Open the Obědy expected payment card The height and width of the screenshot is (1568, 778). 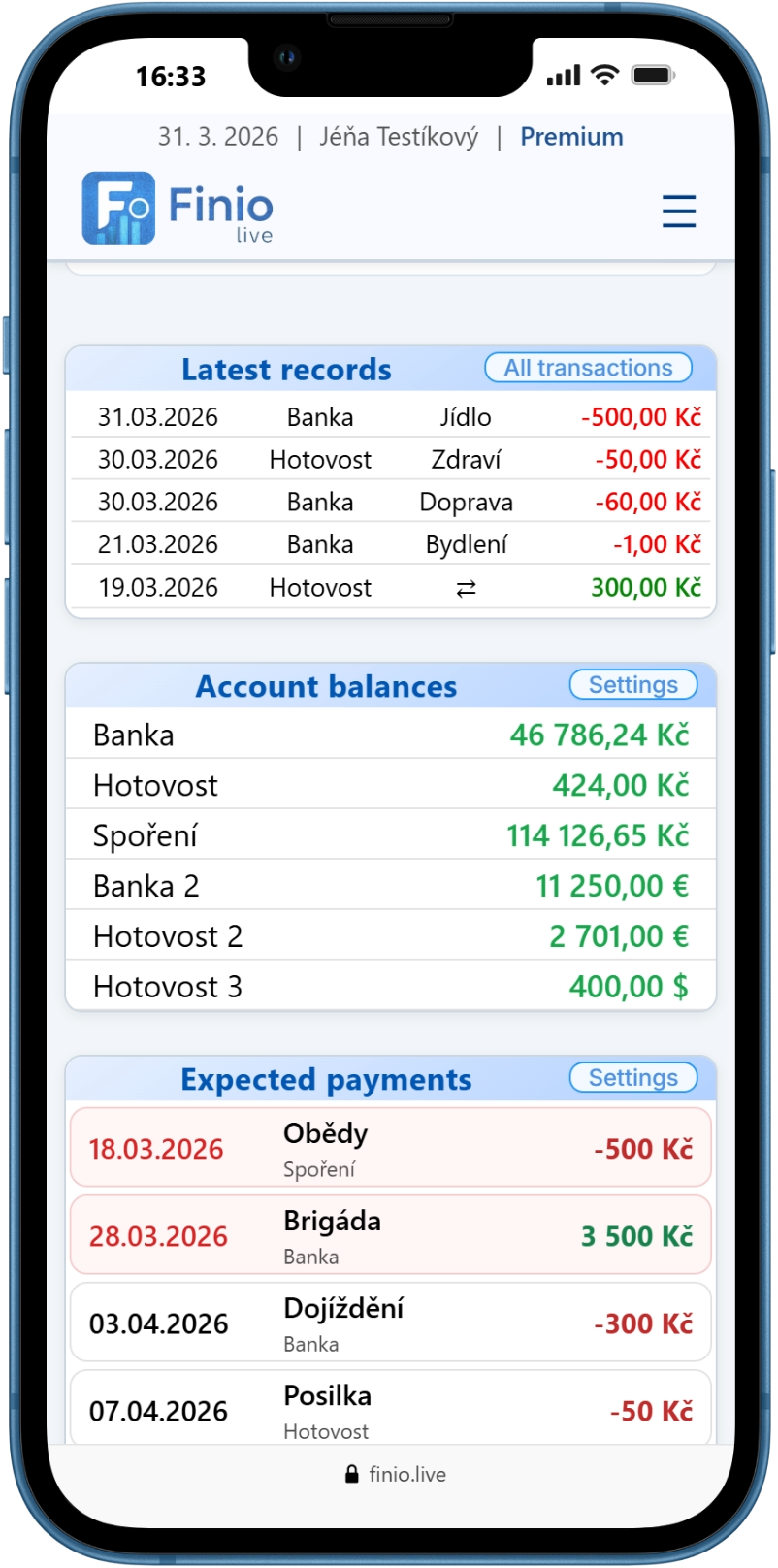tap(390, 1148)
